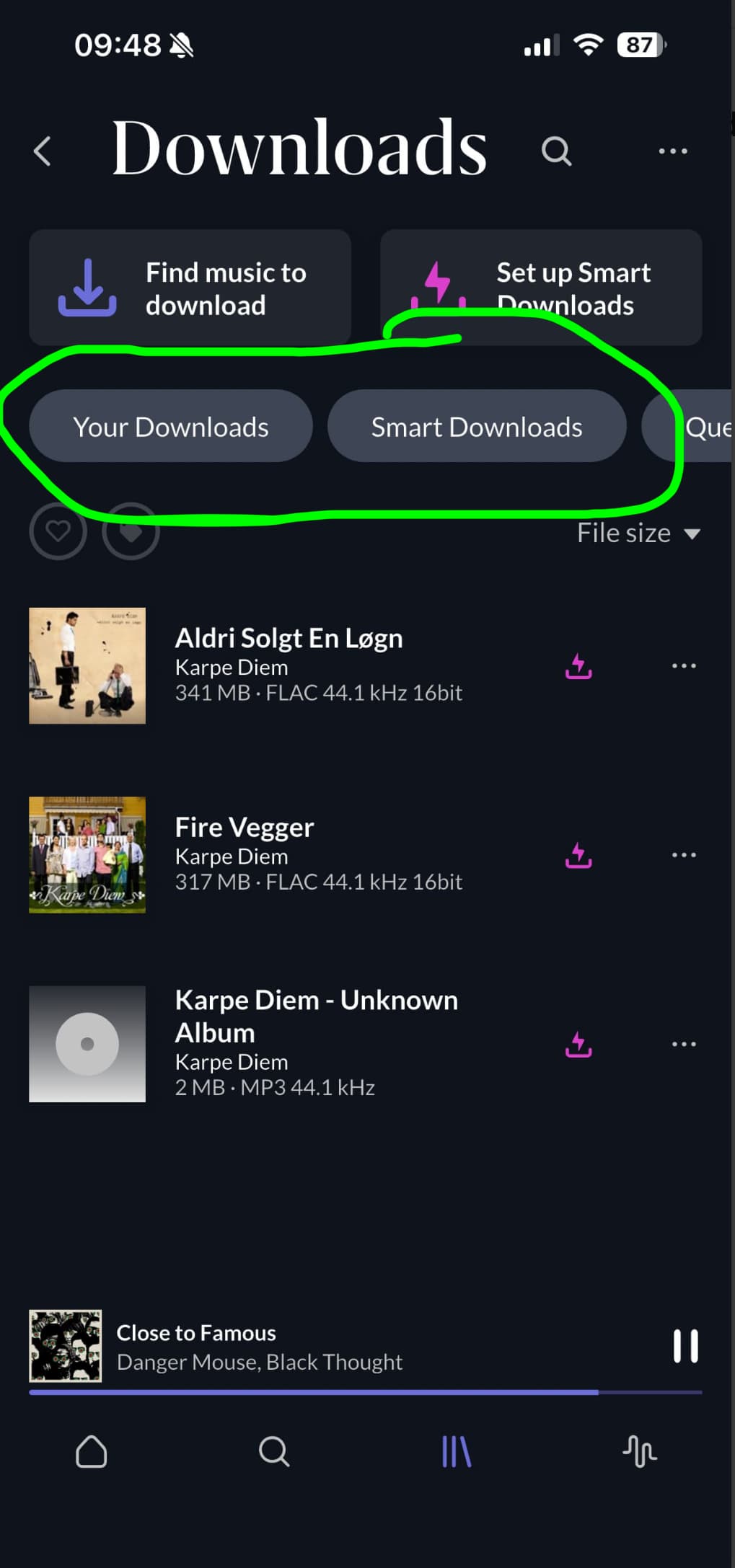
Task: Open the File size sort dropdown
Action: 638,533
